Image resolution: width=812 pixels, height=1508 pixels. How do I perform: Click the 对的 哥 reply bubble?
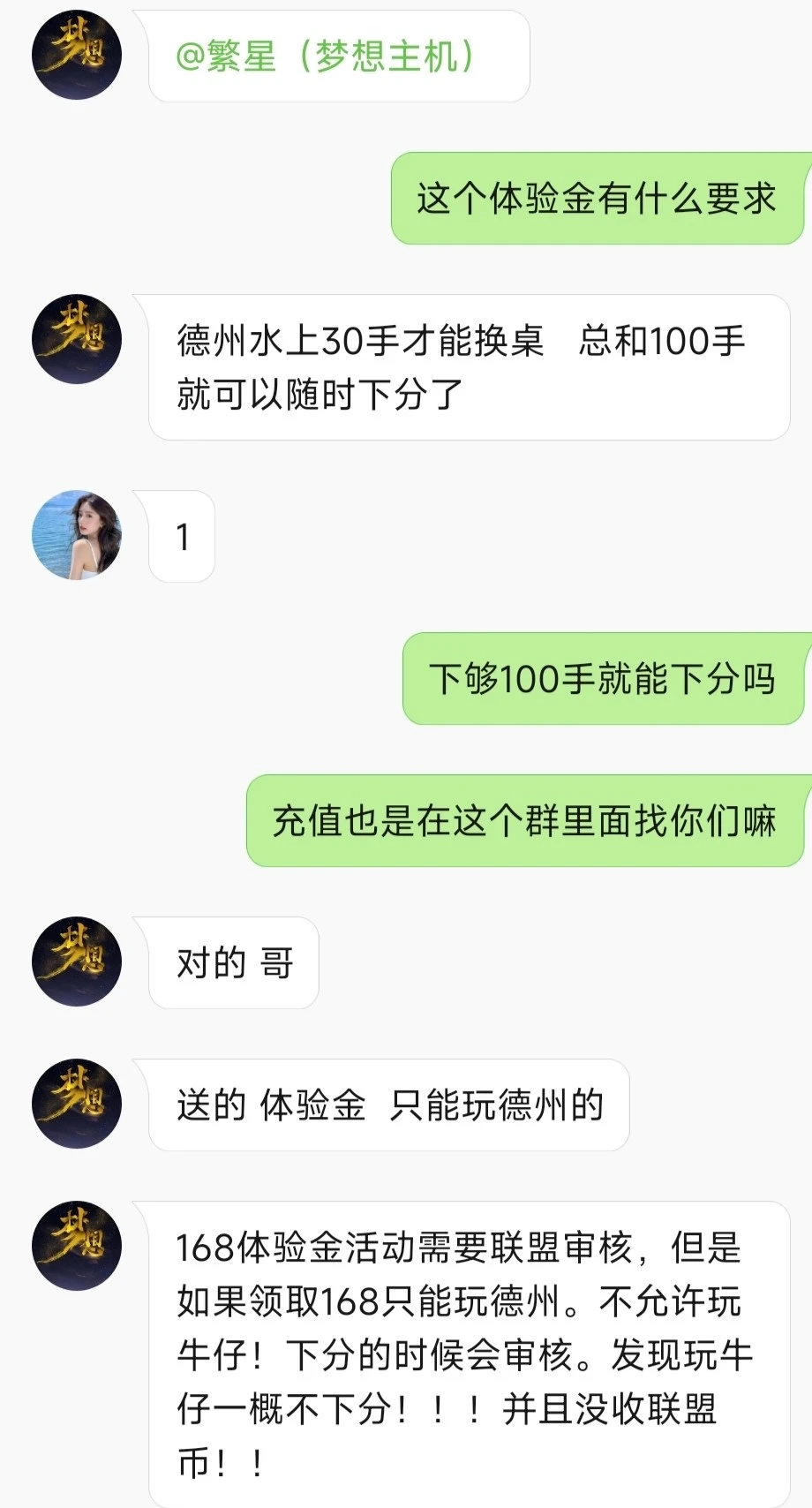pyautogui.click(x=232, y=962)
